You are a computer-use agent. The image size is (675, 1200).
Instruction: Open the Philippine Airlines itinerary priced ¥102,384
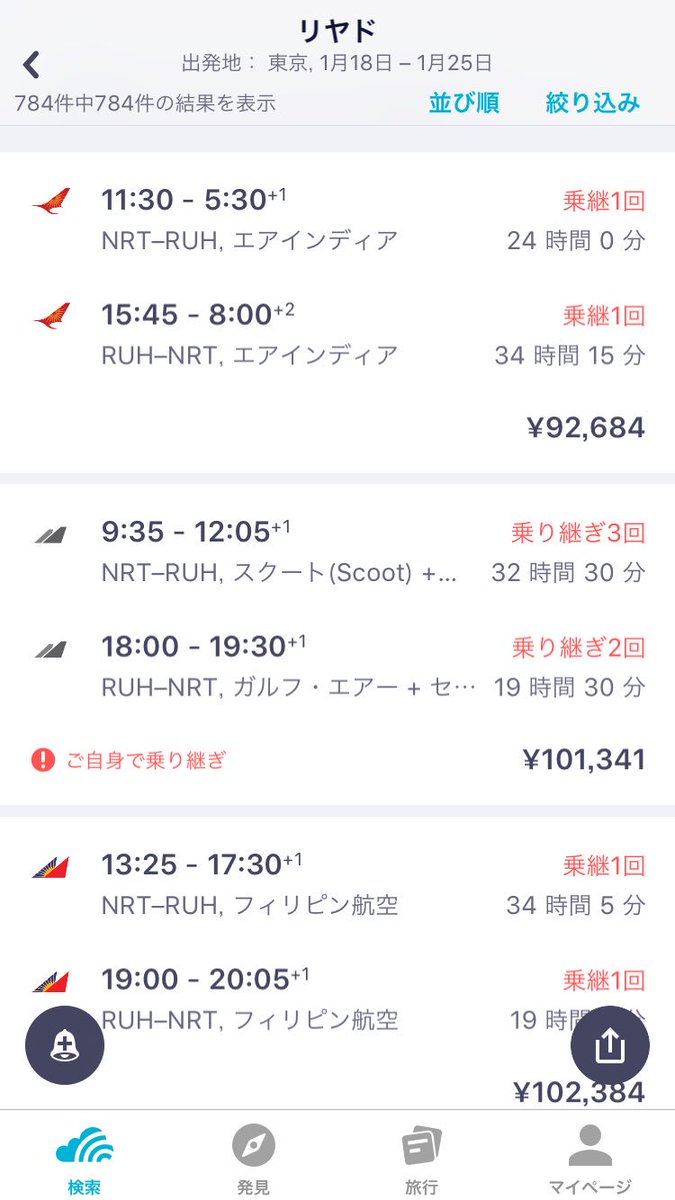point(337,962)
